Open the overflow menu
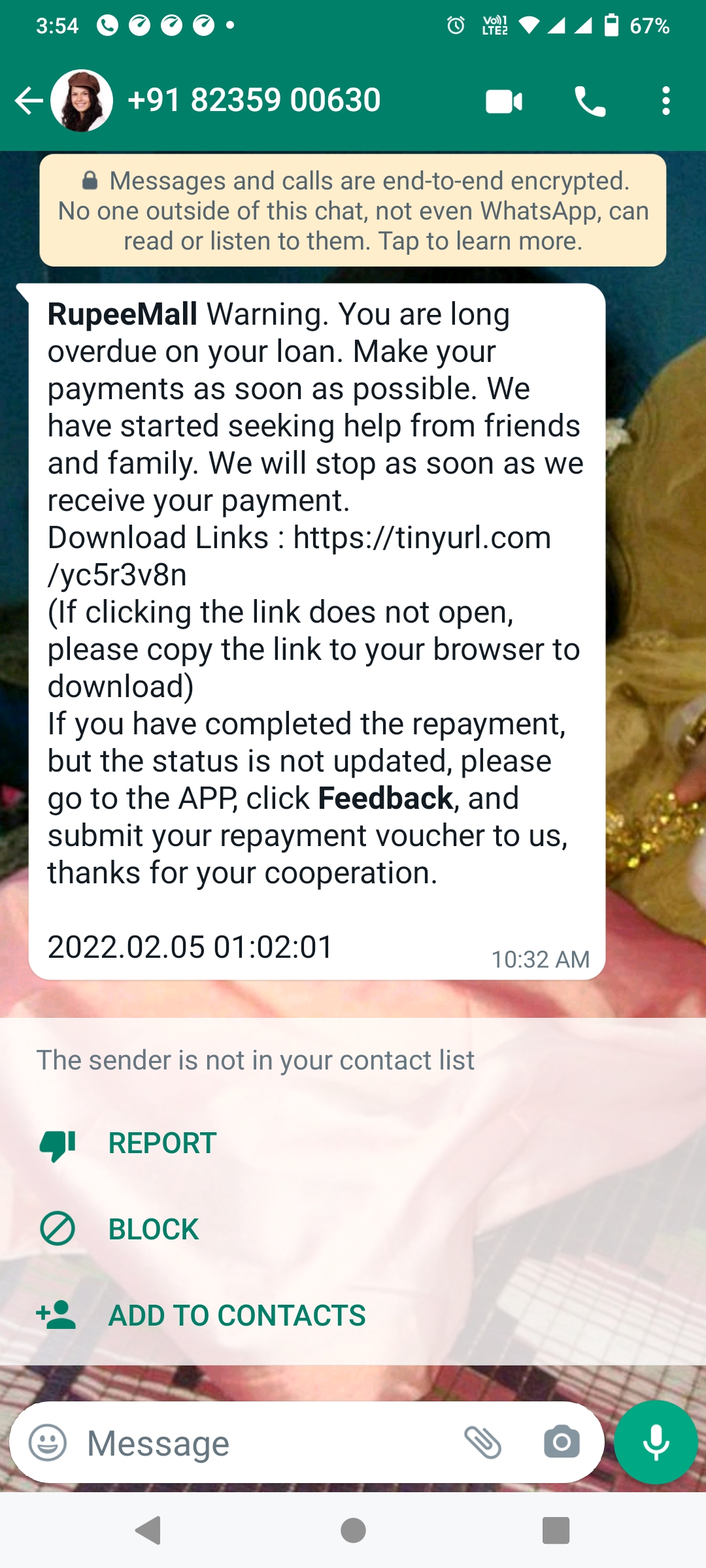 pos(665,101)
